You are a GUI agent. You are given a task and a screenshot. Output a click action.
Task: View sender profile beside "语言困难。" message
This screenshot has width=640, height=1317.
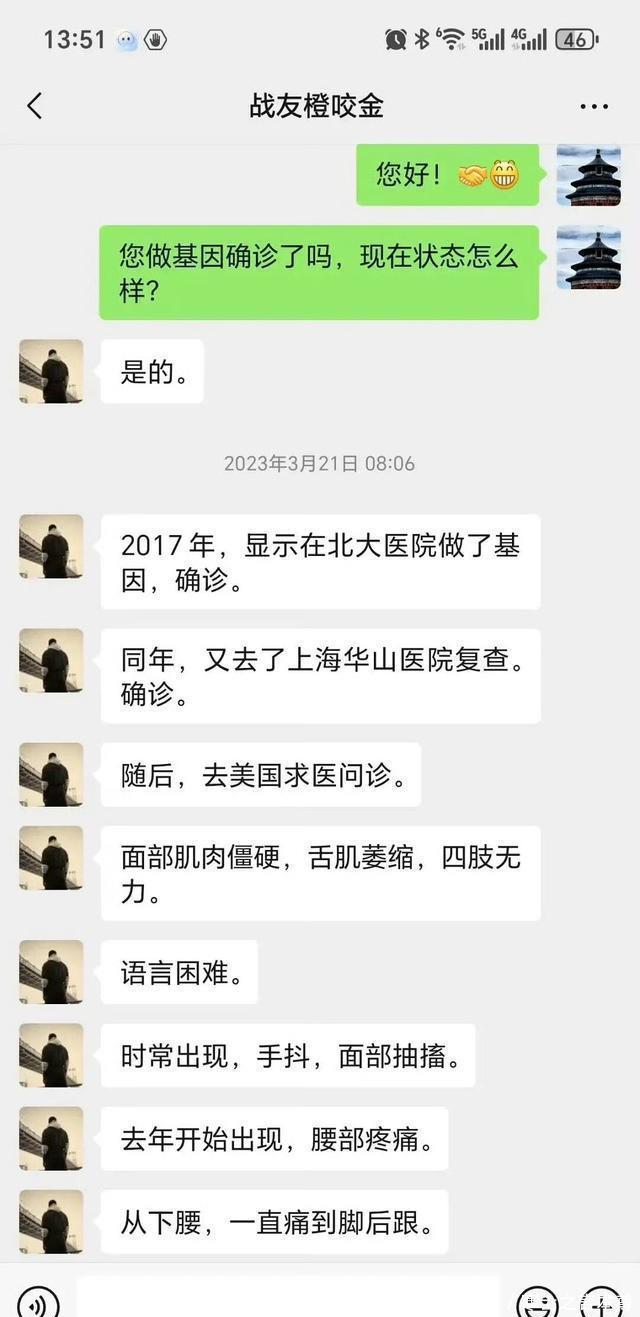[x=51, y=972]
